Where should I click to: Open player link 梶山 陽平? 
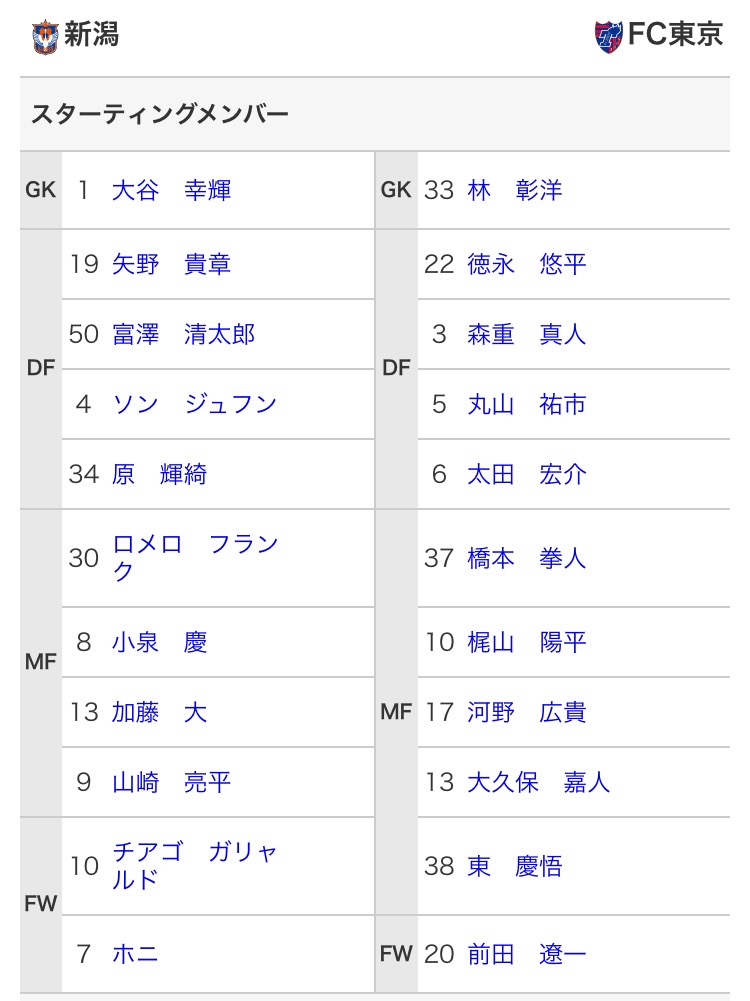pos(527,642)
